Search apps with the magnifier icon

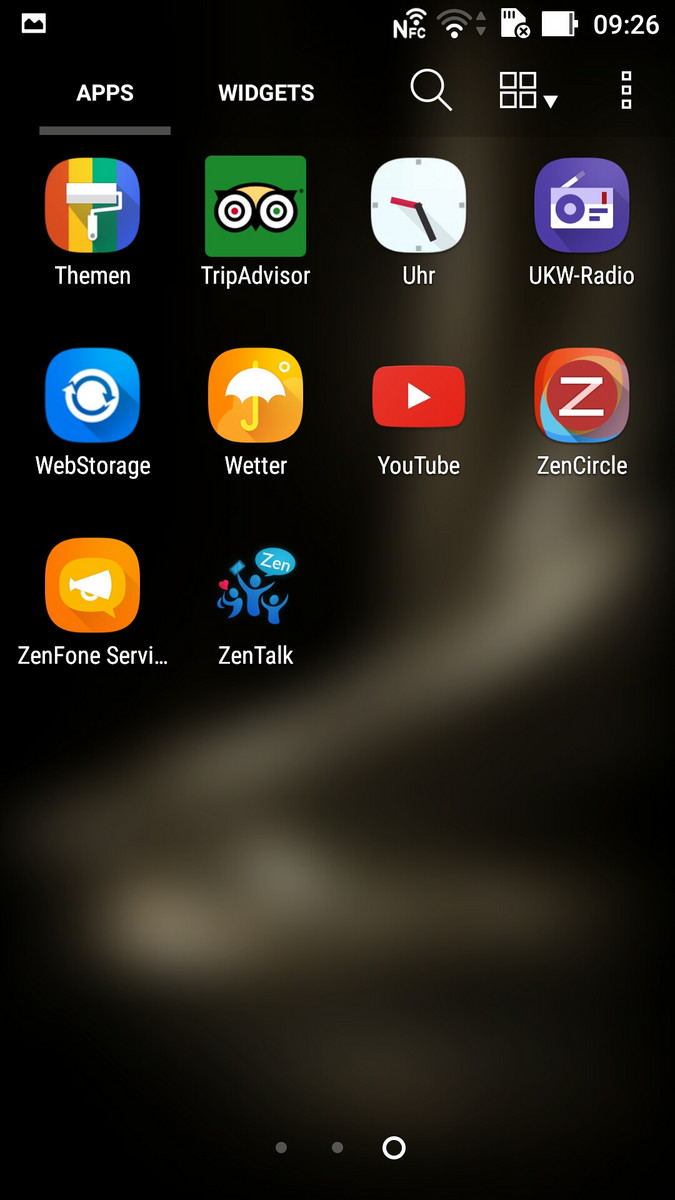pyautogui.click(x=431, y=91)
